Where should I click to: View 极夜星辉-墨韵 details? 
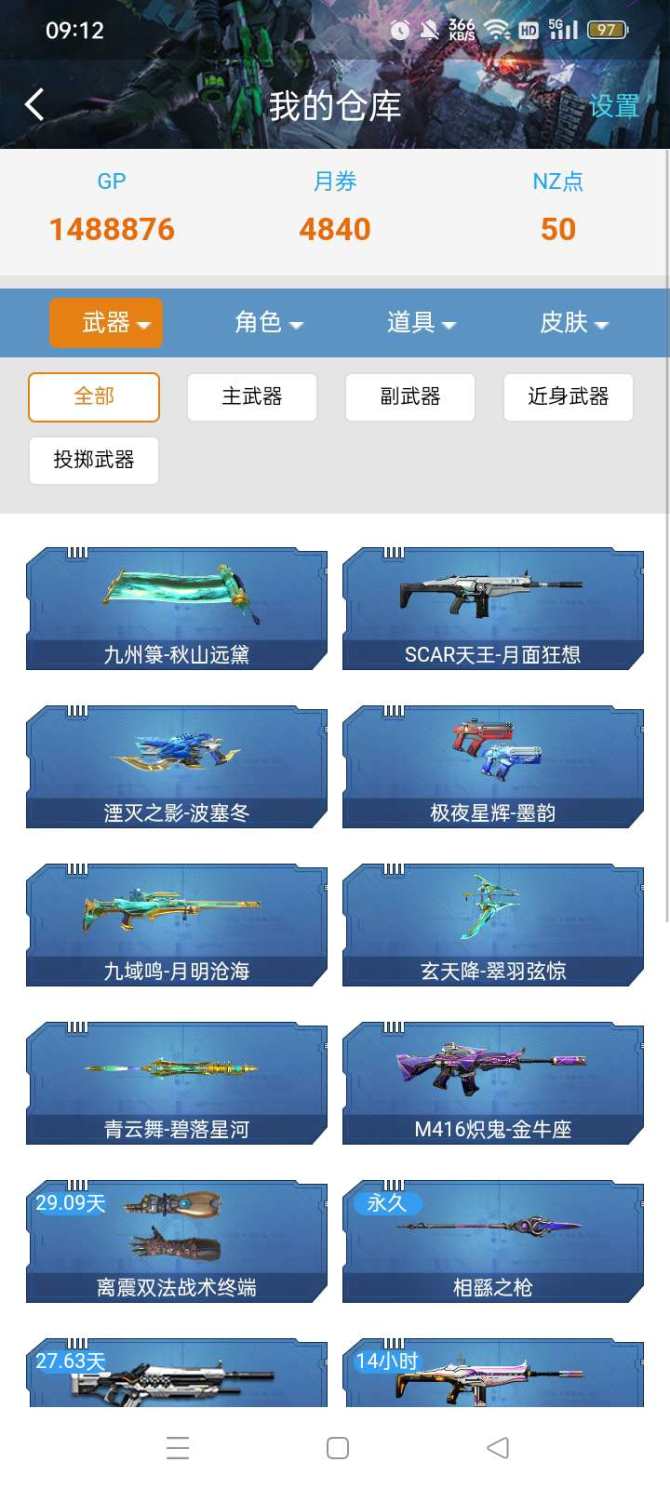pyautogui.click(x=493, y=767)
